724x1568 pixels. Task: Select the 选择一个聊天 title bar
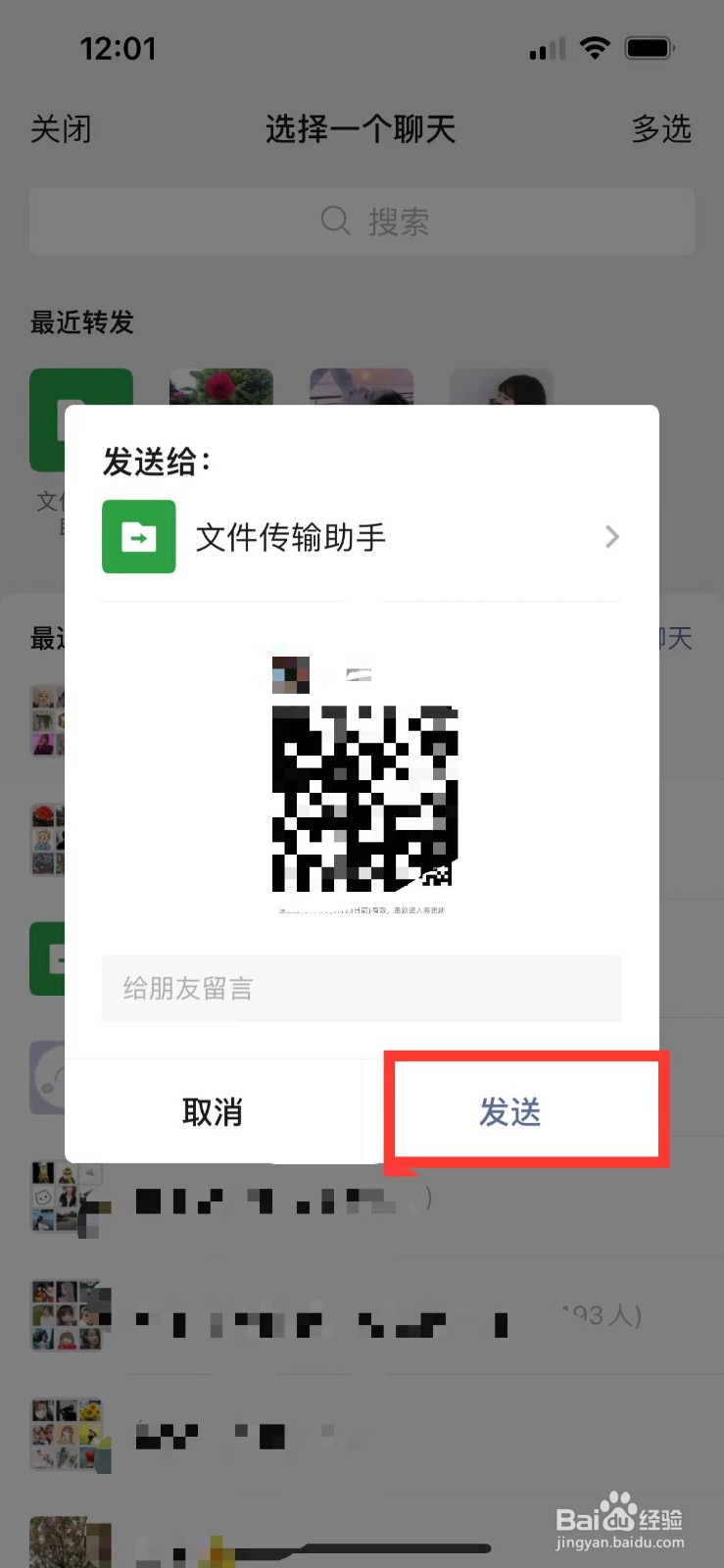[361, 128]
